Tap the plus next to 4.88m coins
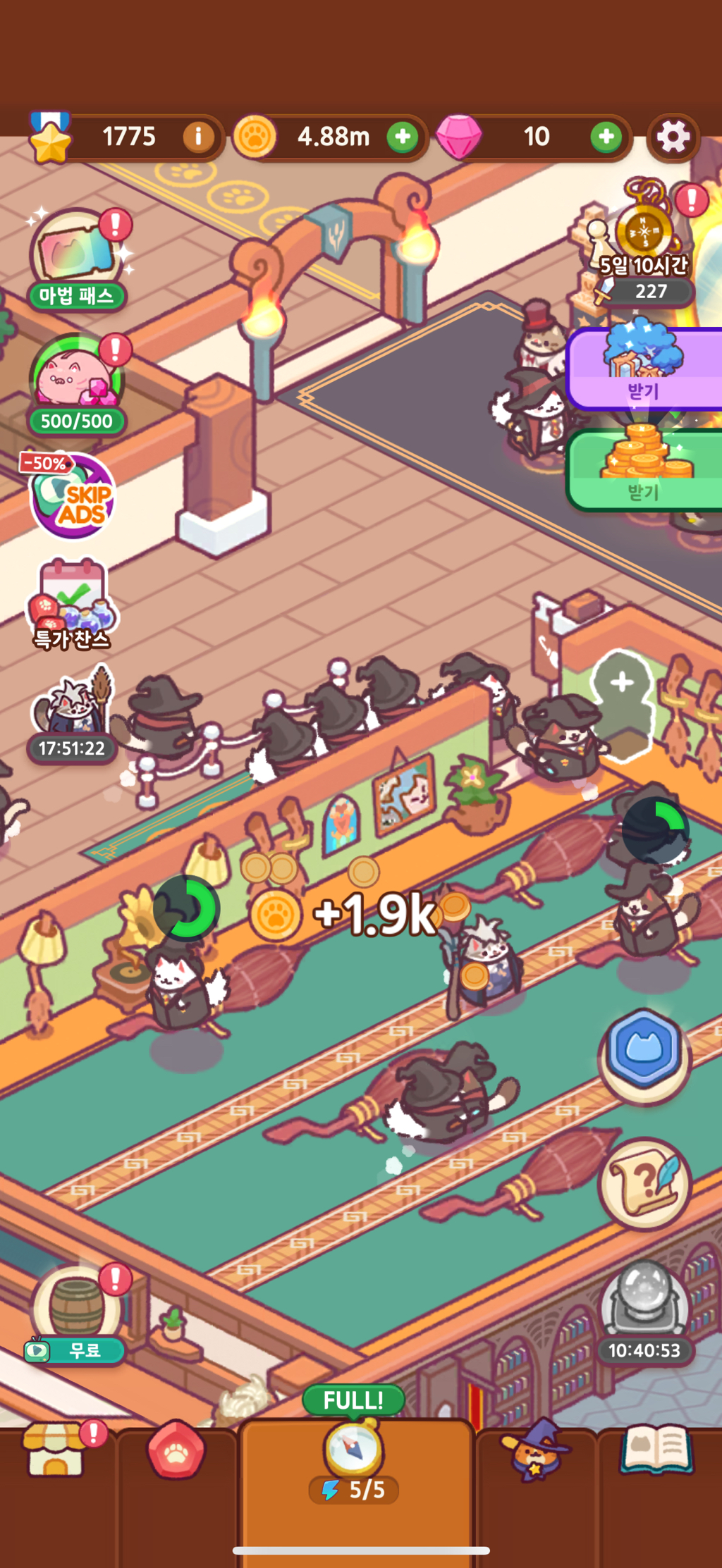Screen dimensions: 722x1568 pyautogui.click(x=403, y=137)
